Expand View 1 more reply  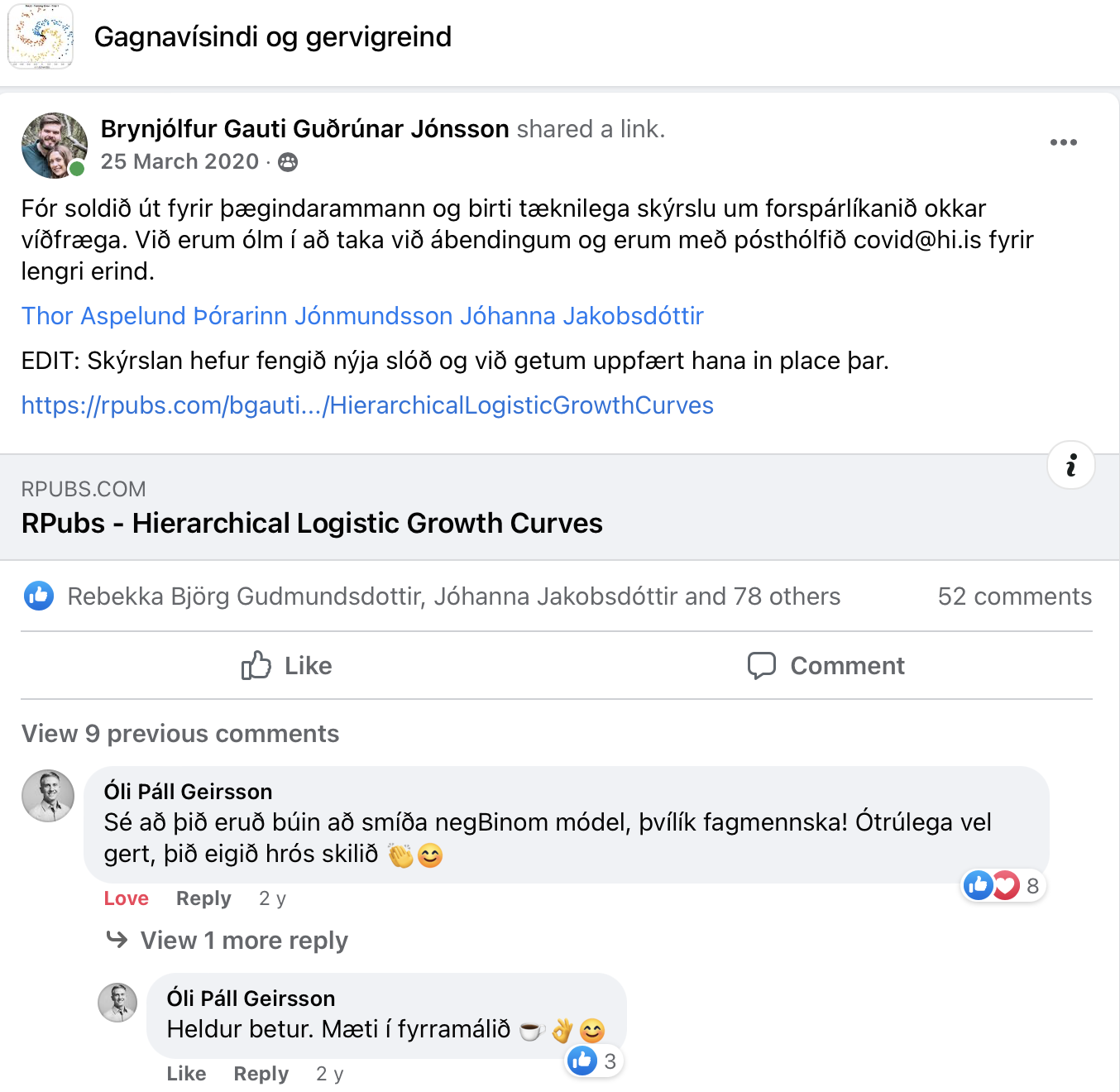tap(243, 941)
